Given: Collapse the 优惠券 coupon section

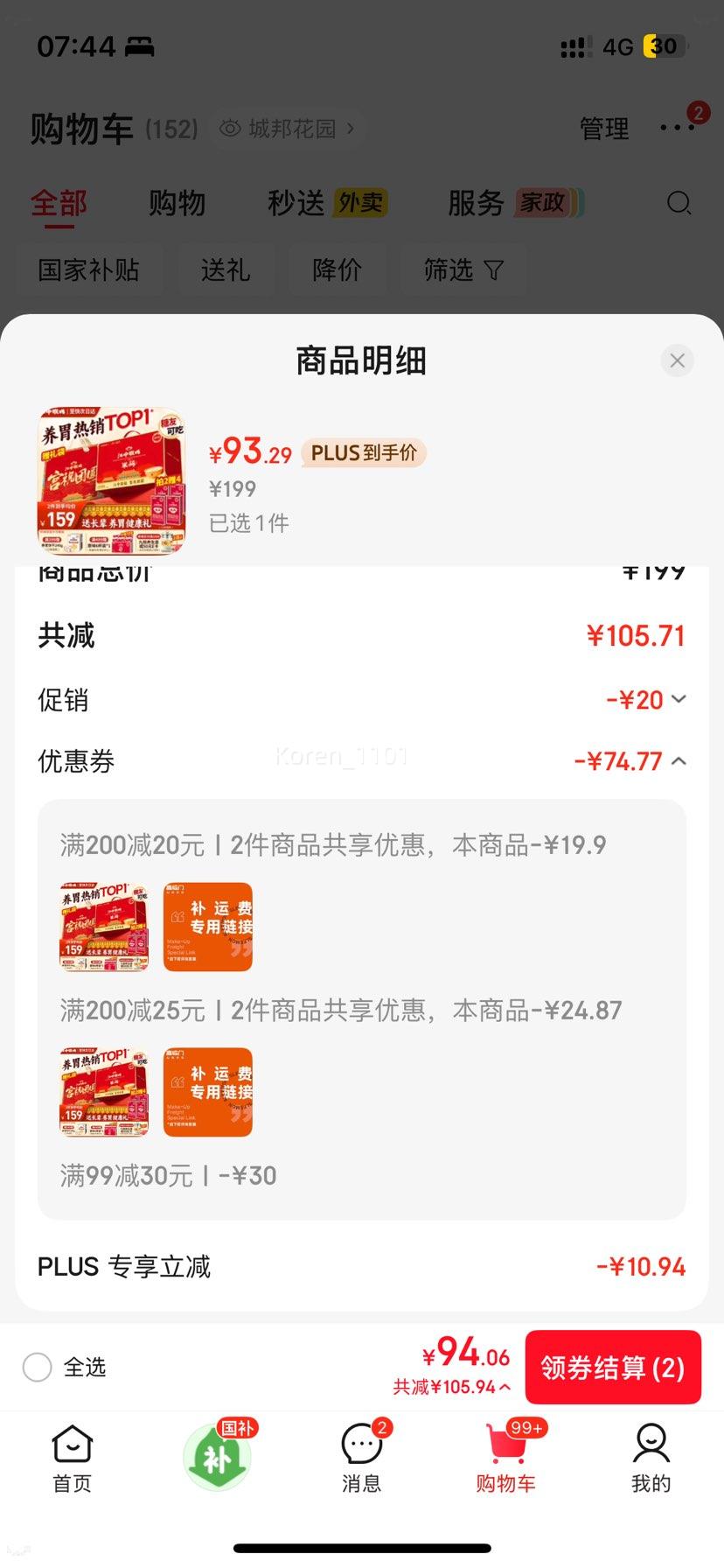Looking at the screenshot, I should click(x=679, y=761).
